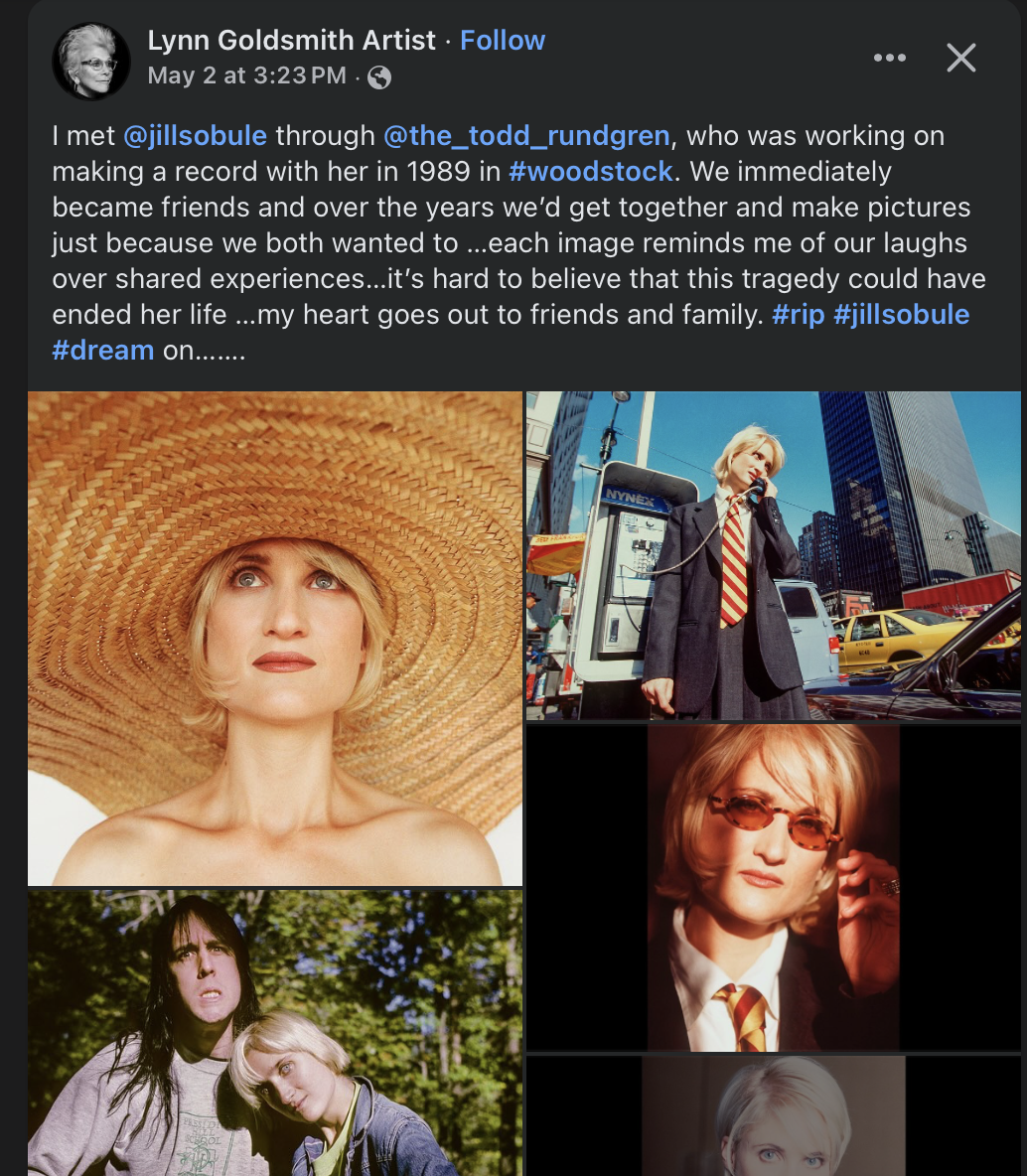Open the #jillsobule hashtag
The width and height of the screenshot is (1027, 1176).
901,315
